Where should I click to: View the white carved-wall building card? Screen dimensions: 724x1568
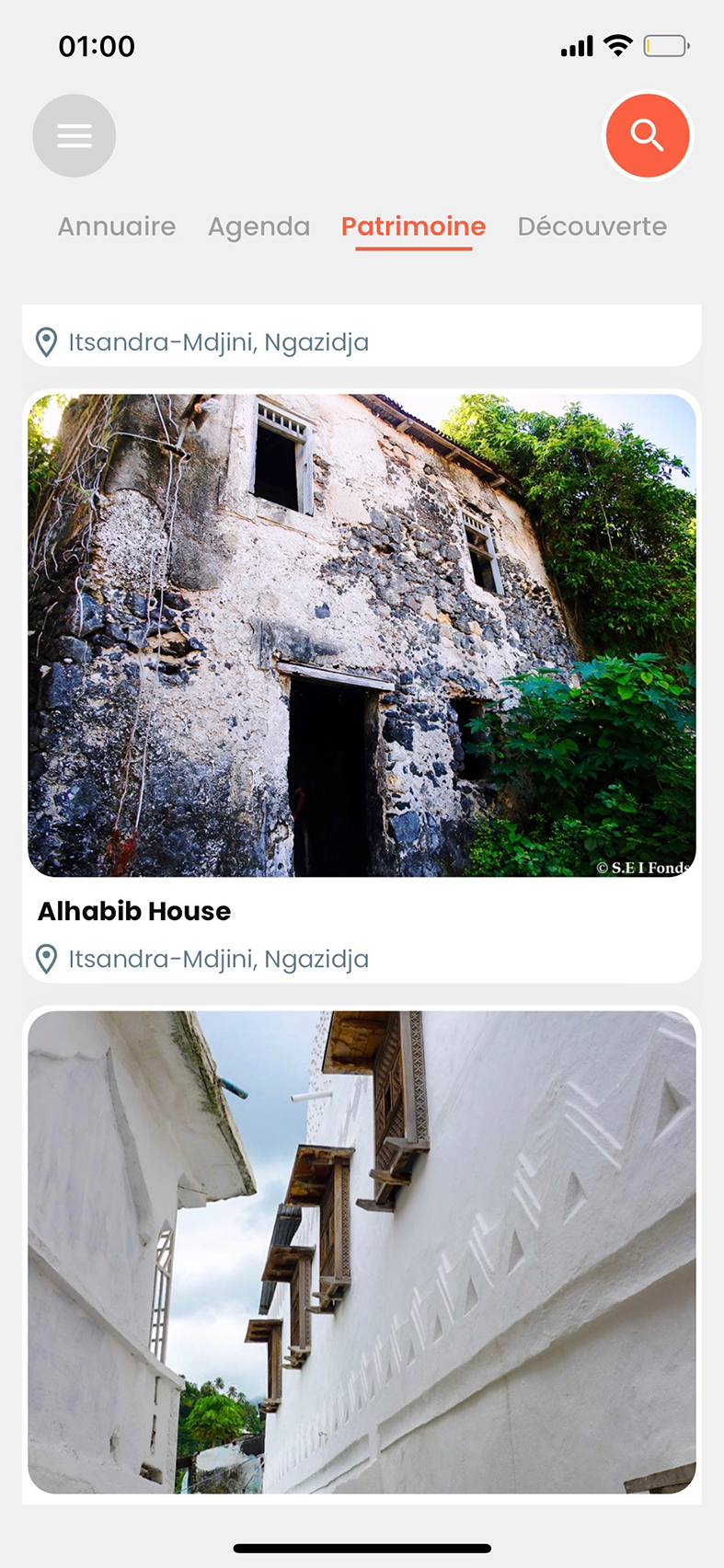pyautogui.click(x=362, y=1251)
